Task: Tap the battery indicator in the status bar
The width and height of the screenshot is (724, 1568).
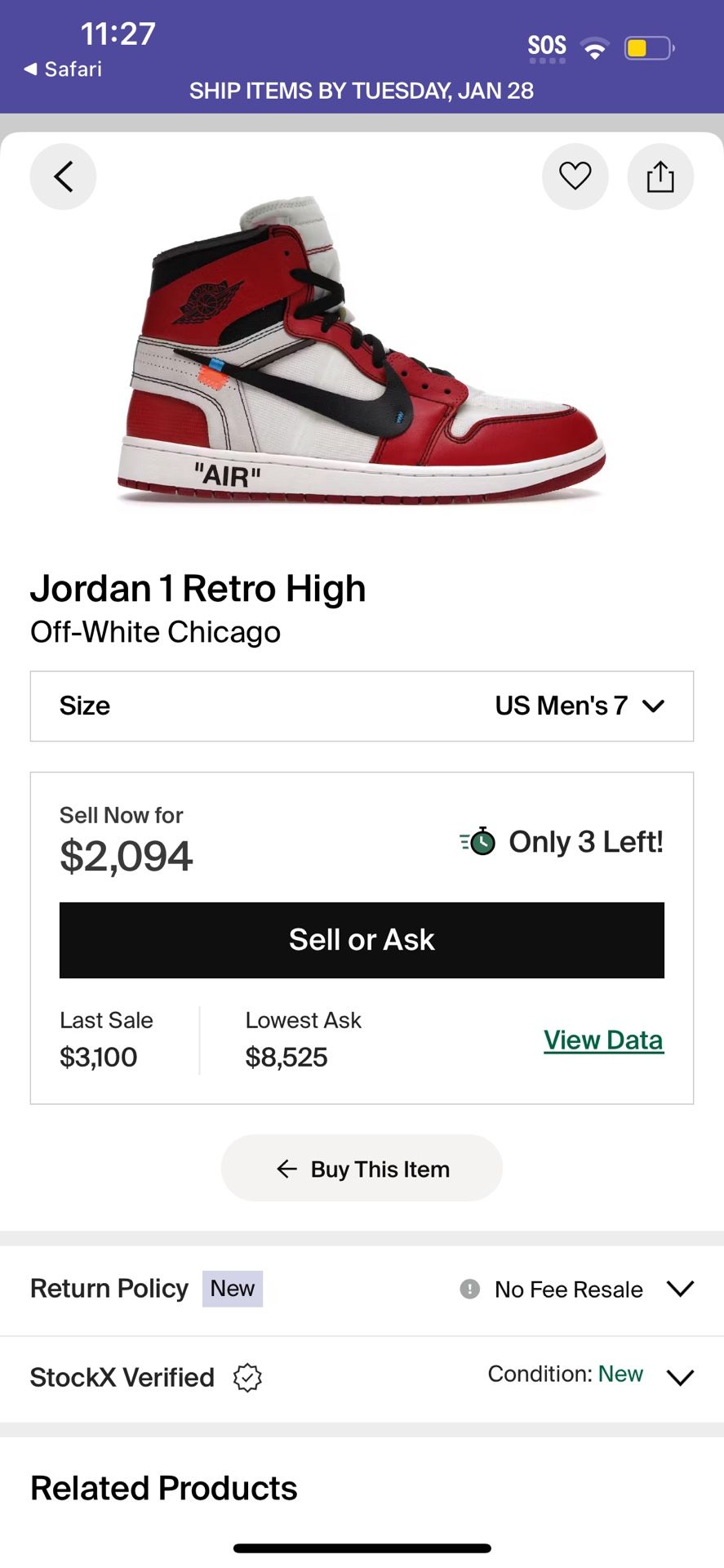Action: [x=647, y=48]
